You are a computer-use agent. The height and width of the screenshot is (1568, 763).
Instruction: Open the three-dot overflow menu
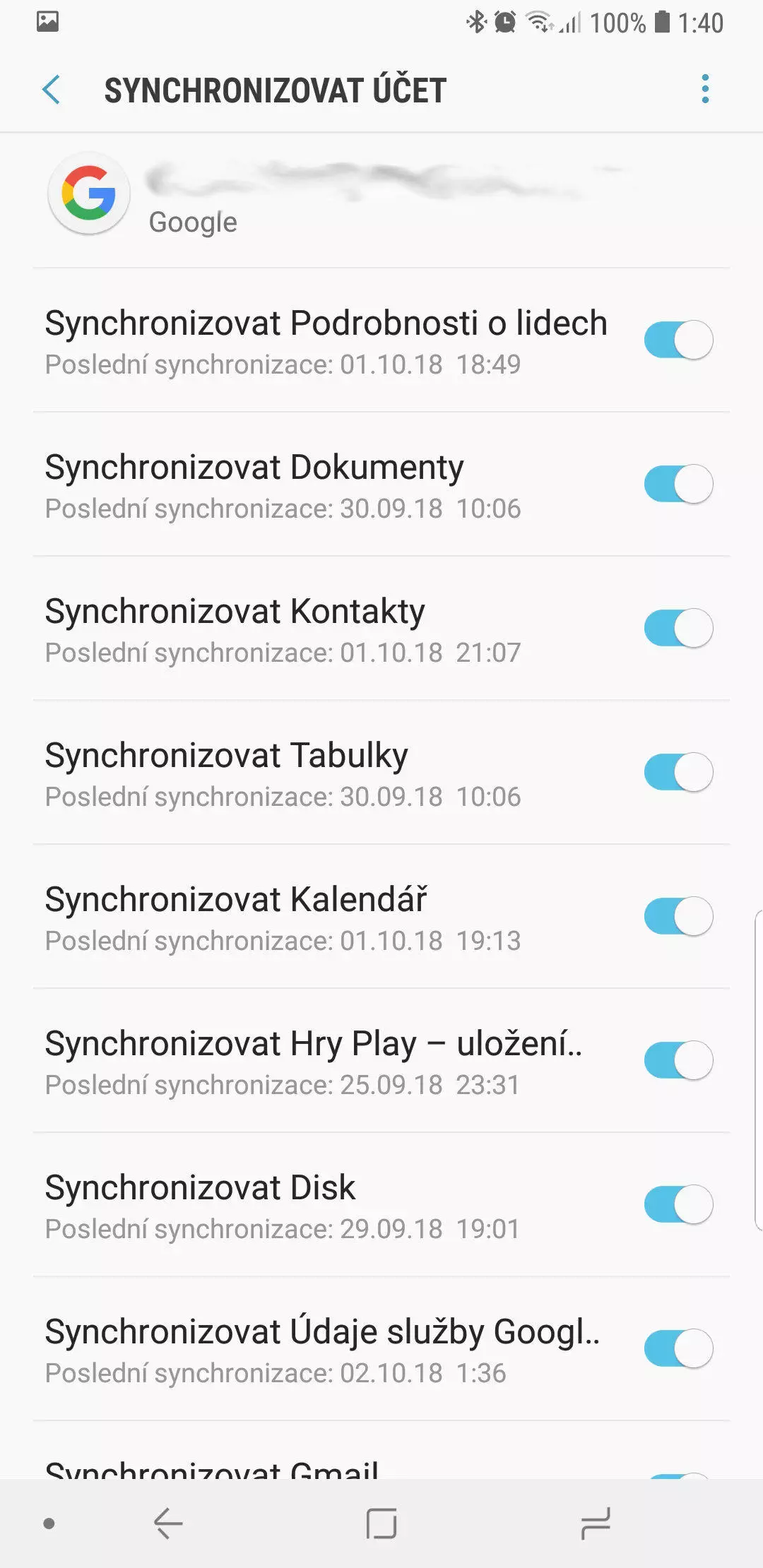[705, 89]
